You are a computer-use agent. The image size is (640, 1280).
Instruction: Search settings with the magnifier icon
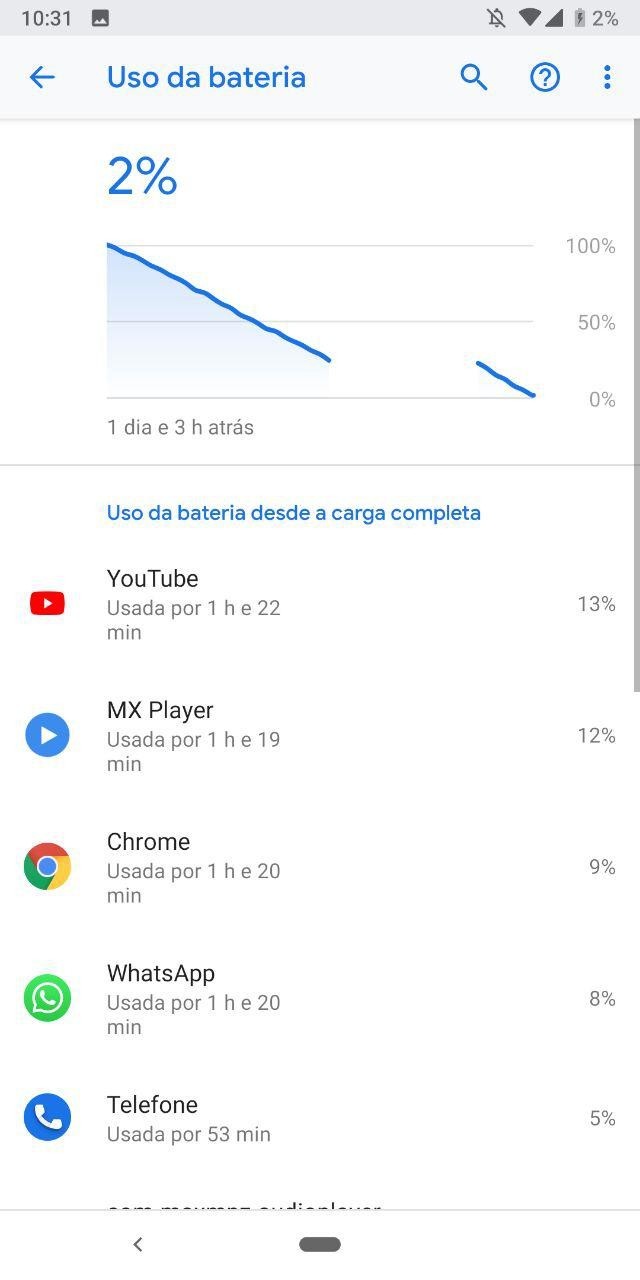tap(473, 77)
